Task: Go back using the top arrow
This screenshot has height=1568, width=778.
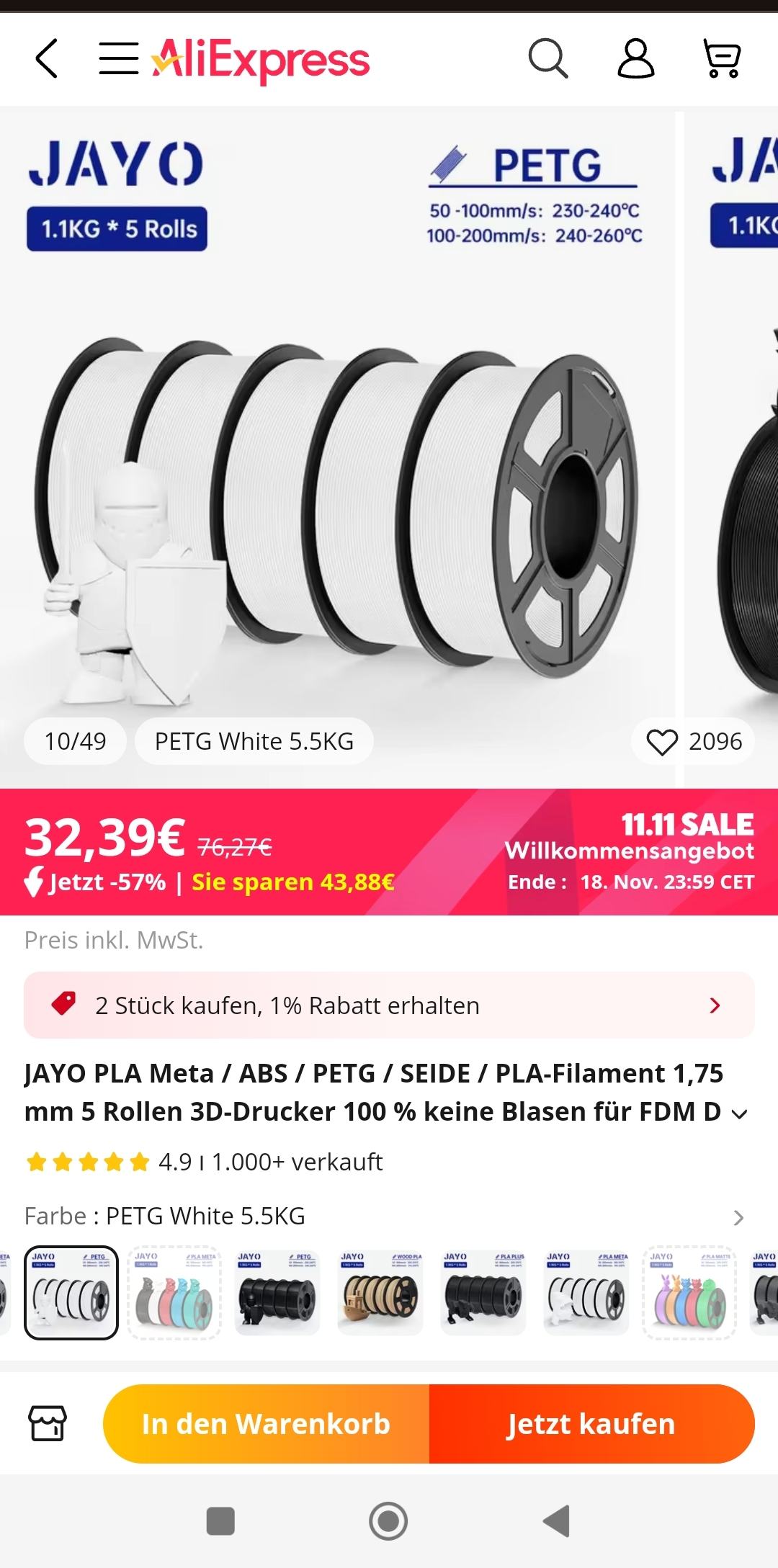Action: pos(47,58)
